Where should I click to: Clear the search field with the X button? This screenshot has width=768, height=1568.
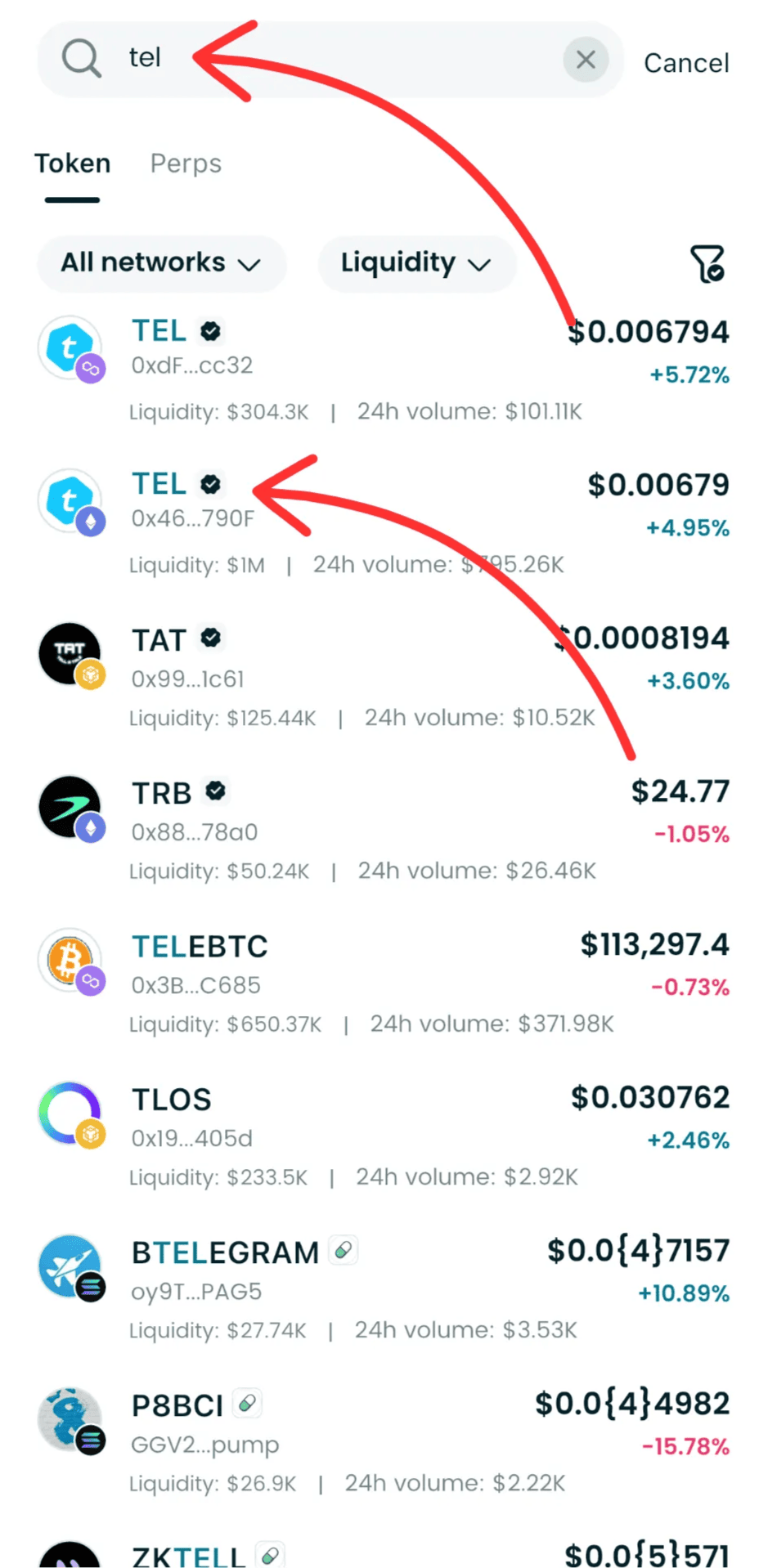click(586, 60)
